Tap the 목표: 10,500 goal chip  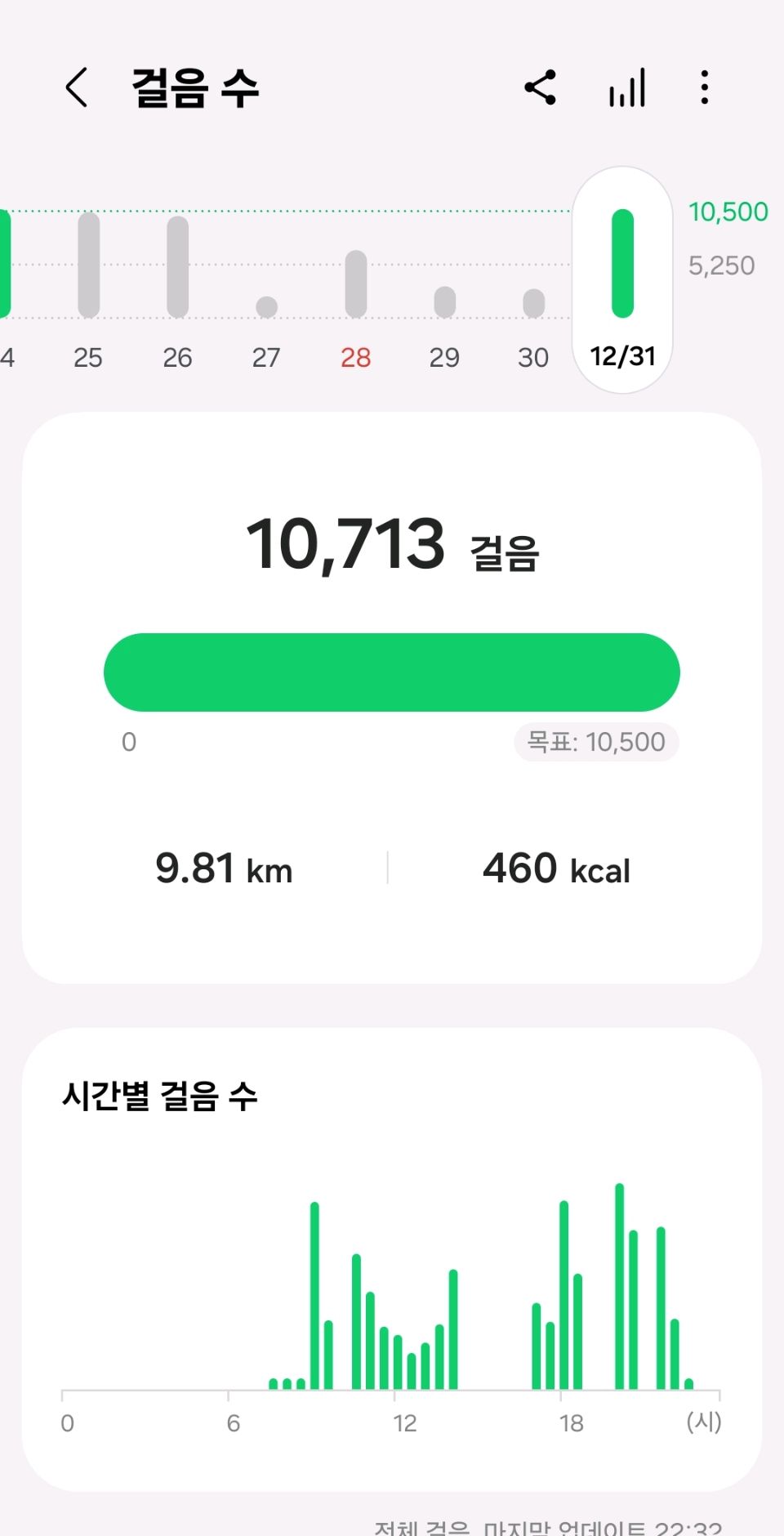pos(596,742)
